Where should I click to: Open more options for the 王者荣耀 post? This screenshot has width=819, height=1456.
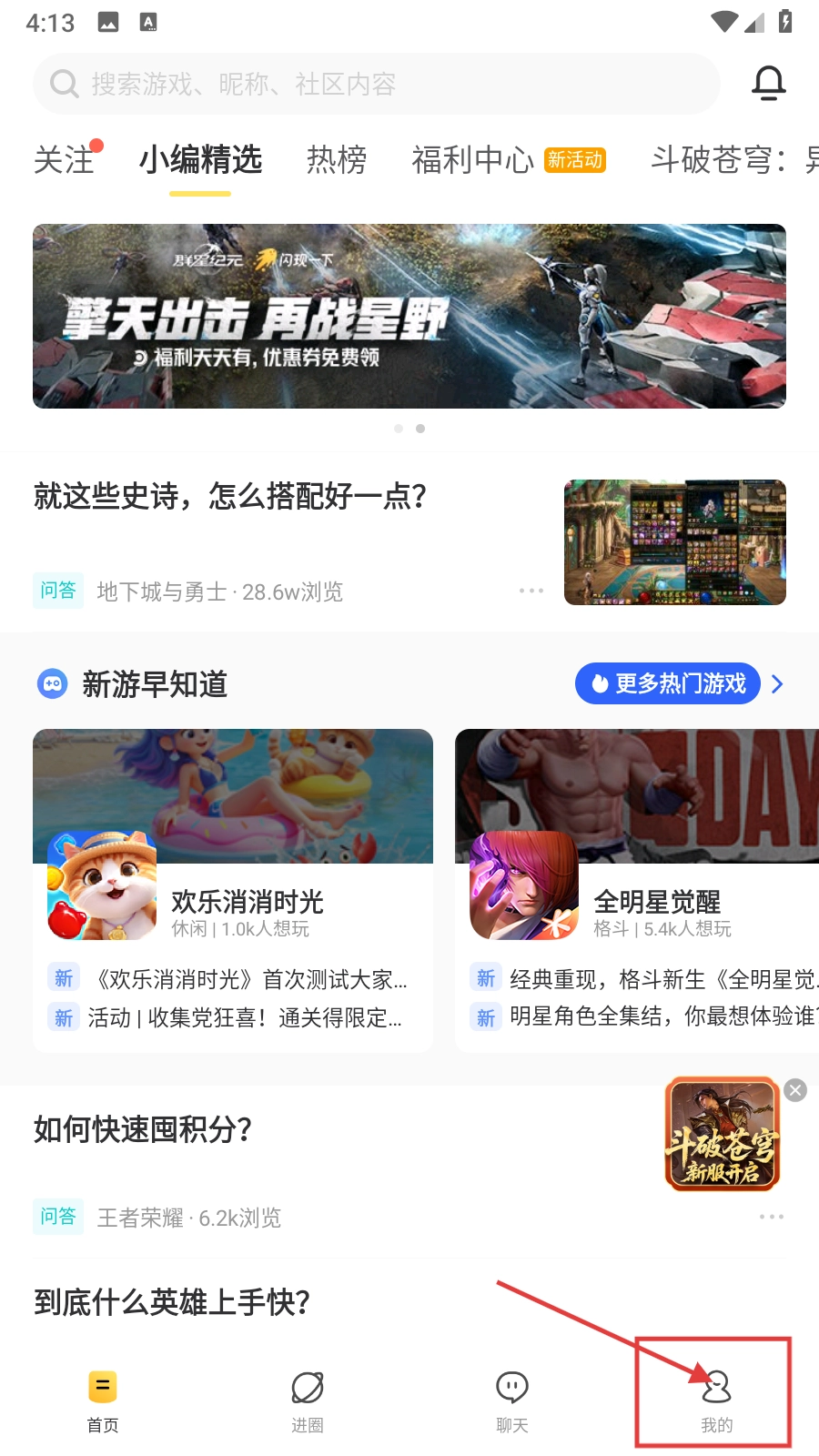tap(771, 1217)
